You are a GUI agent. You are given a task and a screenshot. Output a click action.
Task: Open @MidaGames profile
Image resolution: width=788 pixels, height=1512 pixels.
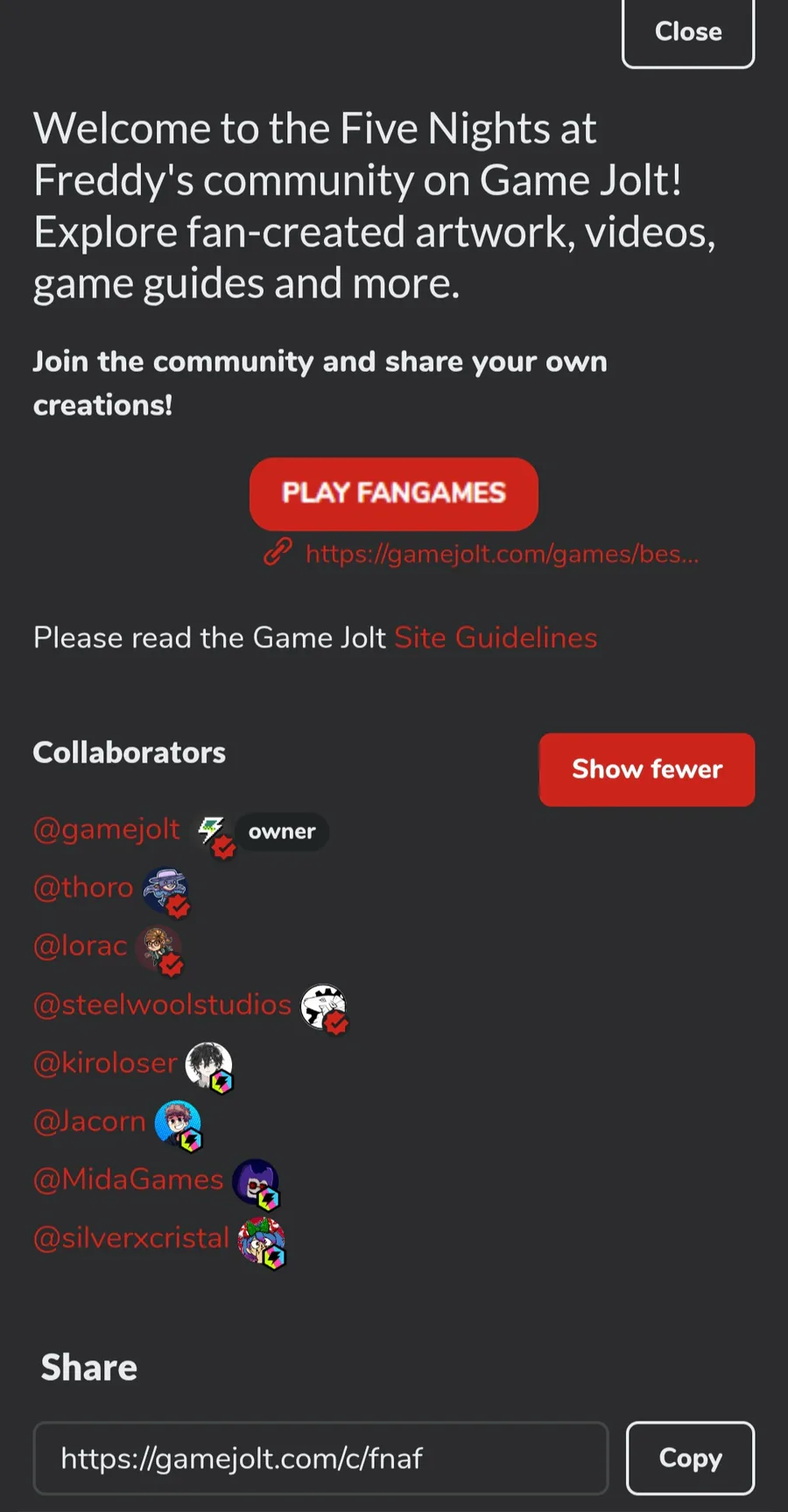[129, 1179]
